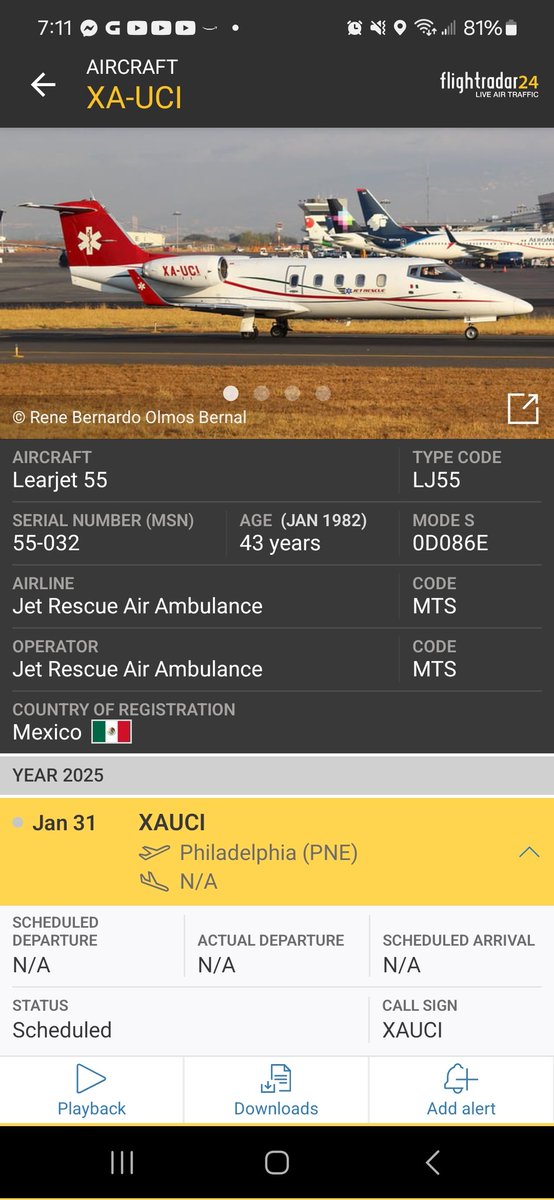Add alert for this aircraft
Image resolution: width=554 pixels, height=1200 pixels.
(x=461, y=1090)
